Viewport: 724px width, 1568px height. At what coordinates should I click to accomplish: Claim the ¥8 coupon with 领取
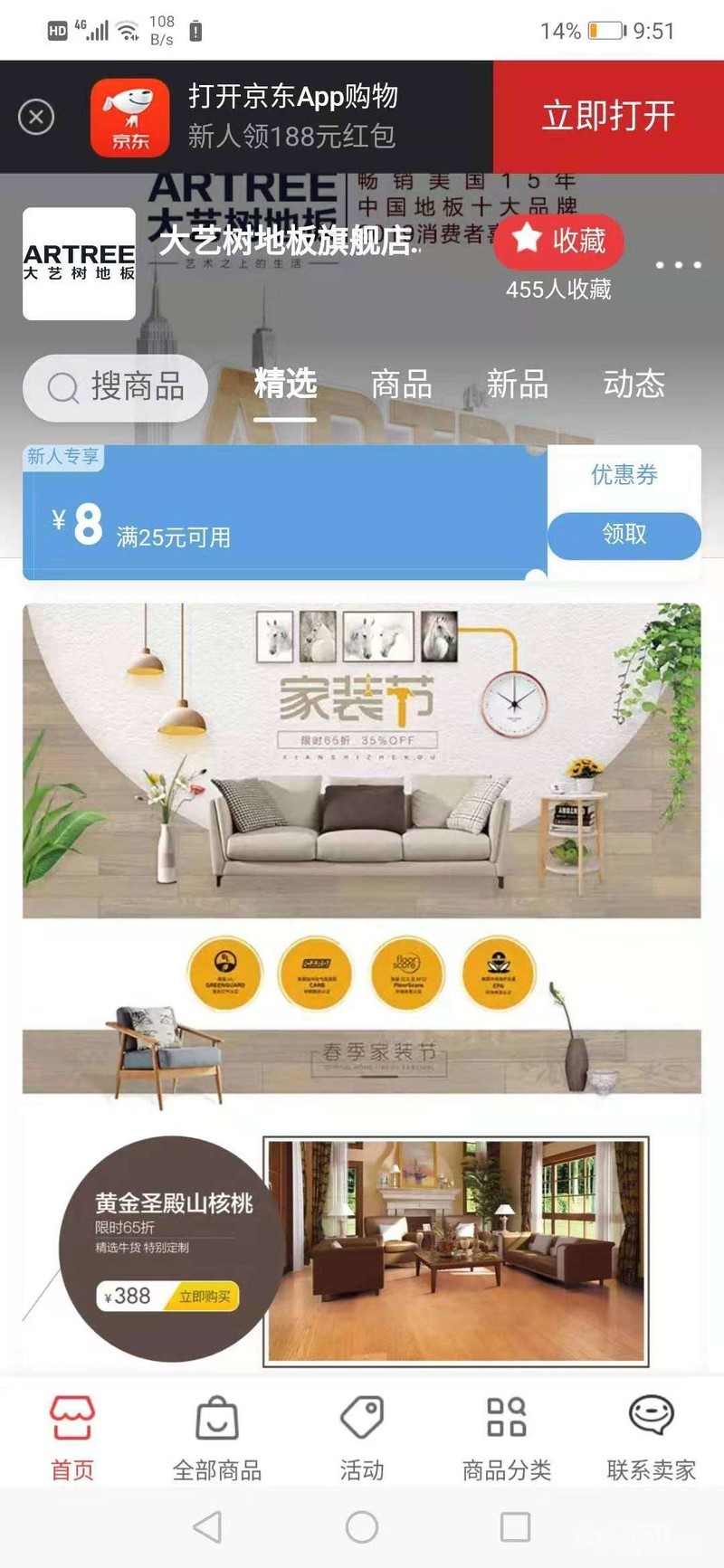[624, 535]
